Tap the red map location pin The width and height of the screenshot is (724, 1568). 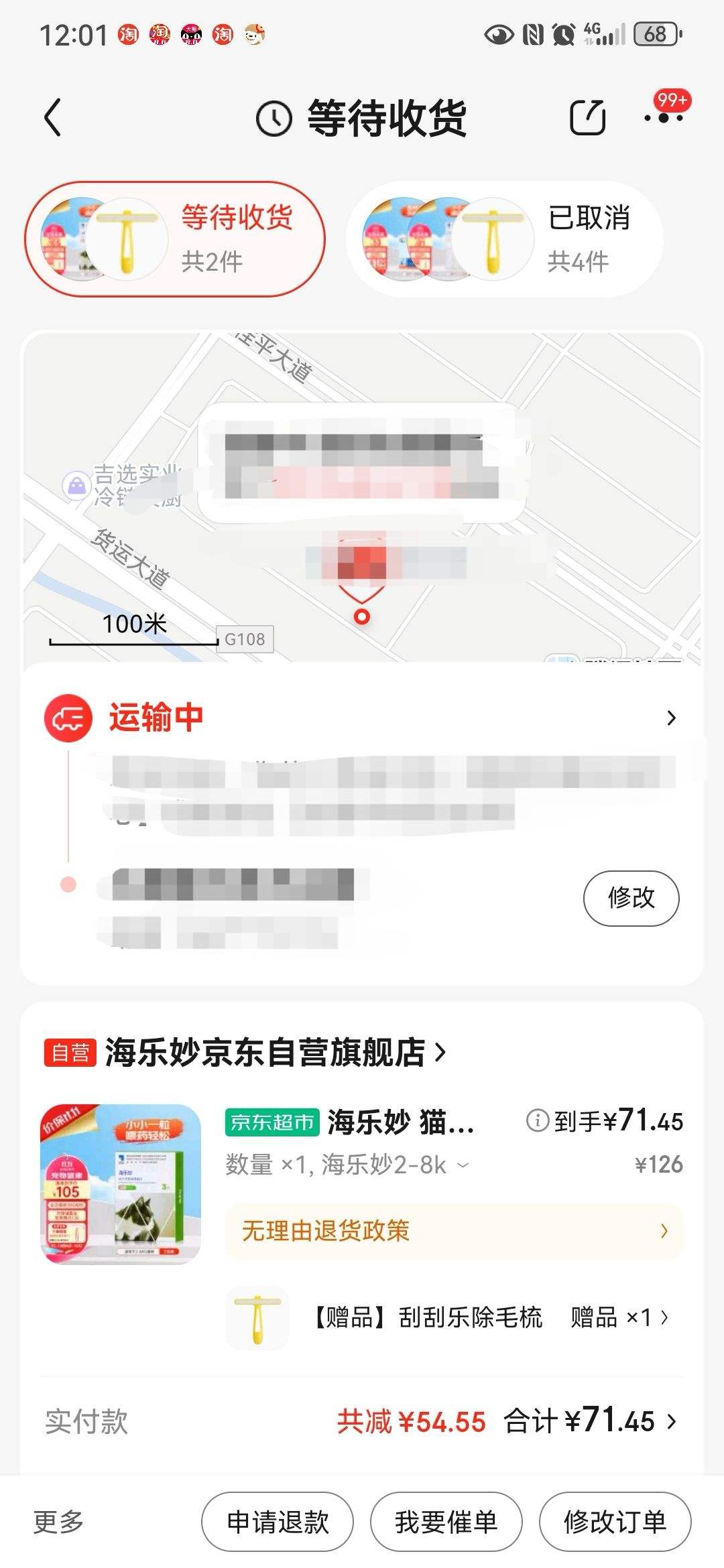click(x=363, y=617)
